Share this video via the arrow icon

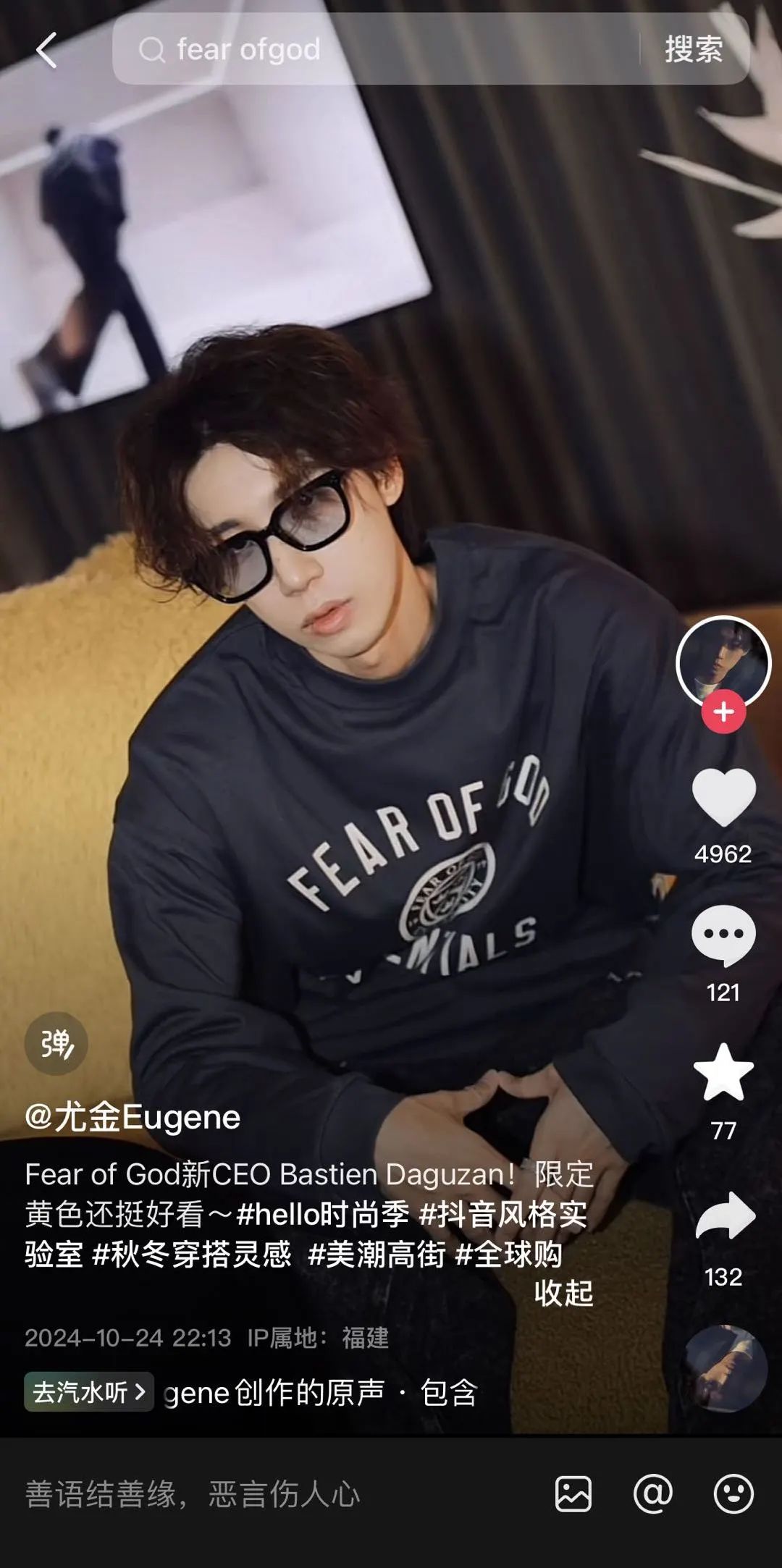pyautogui.click(x=724, y=1216)
